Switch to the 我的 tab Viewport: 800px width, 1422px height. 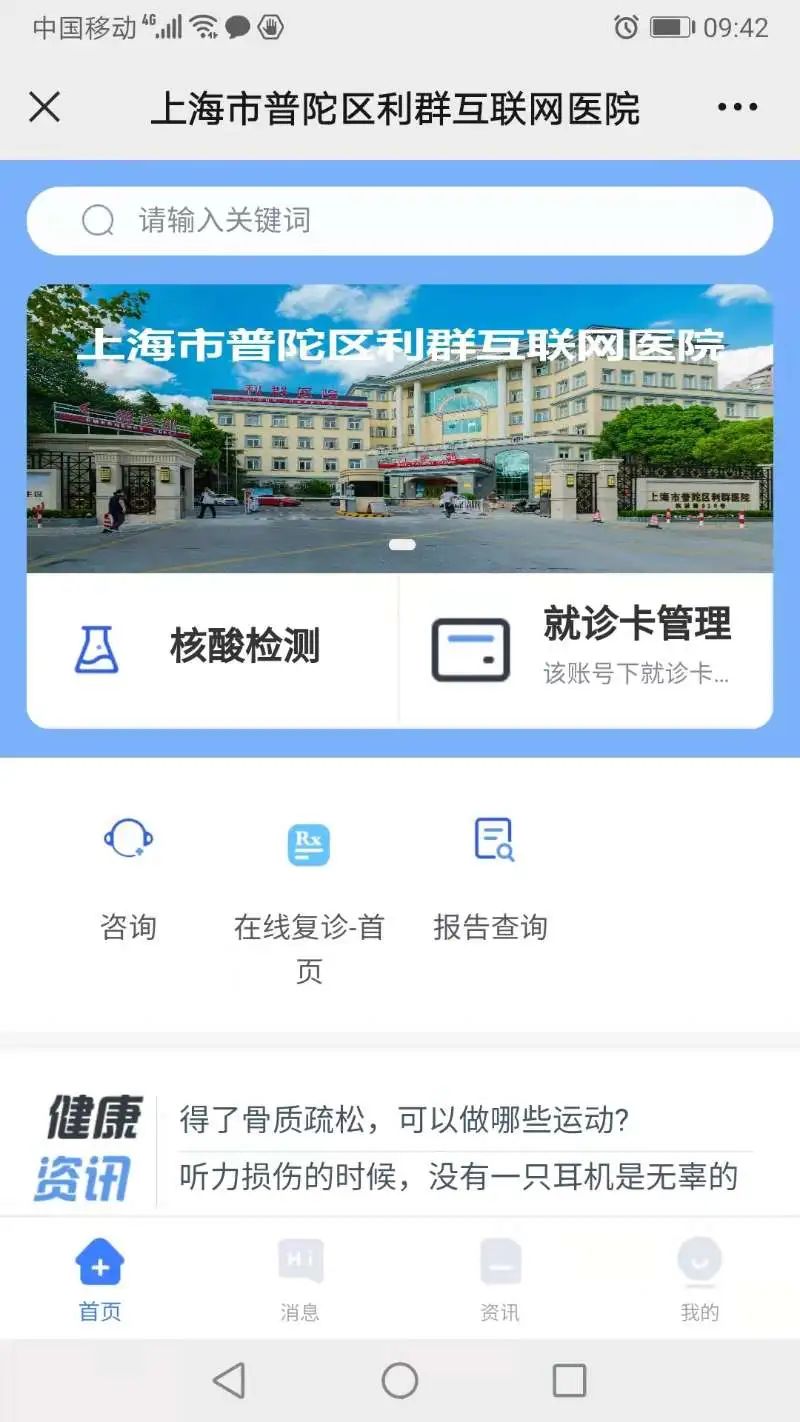click(x=700, y=1279)
